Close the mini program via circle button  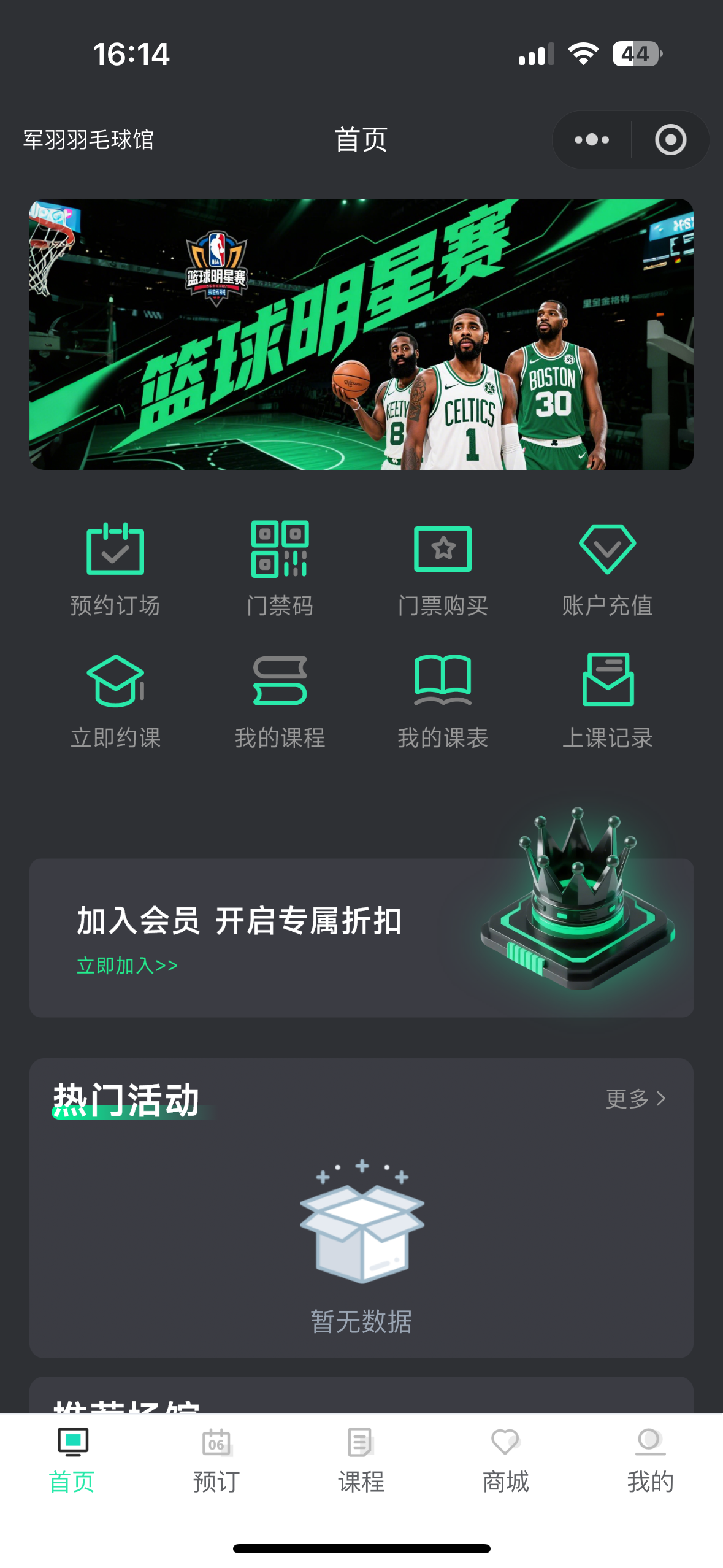coord(670,140)
